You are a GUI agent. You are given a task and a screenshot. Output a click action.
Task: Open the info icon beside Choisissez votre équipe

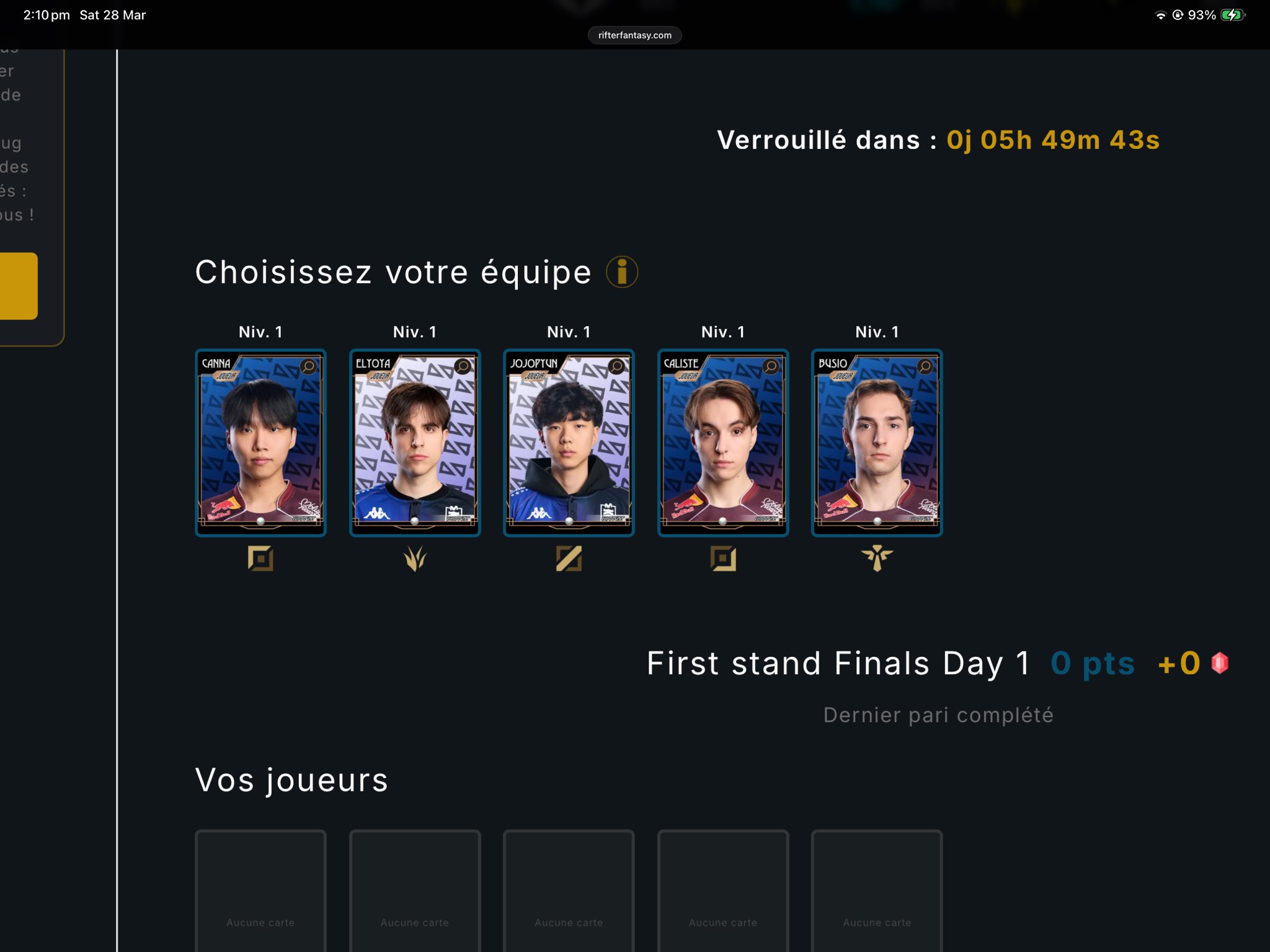pyautogui.click(x=622, y=272)
